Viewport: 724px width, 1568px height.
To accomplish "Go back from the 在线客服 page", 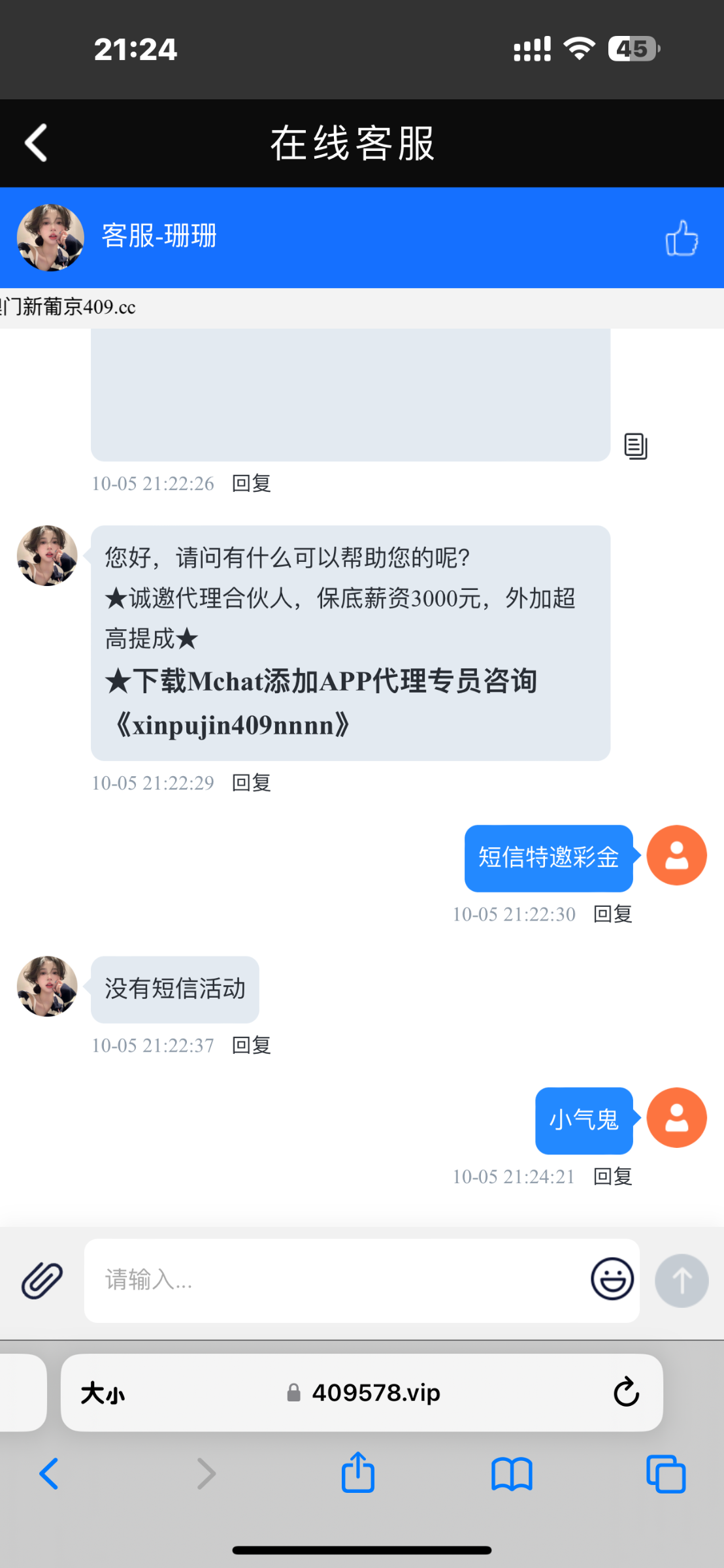I will tap(36, 142).
